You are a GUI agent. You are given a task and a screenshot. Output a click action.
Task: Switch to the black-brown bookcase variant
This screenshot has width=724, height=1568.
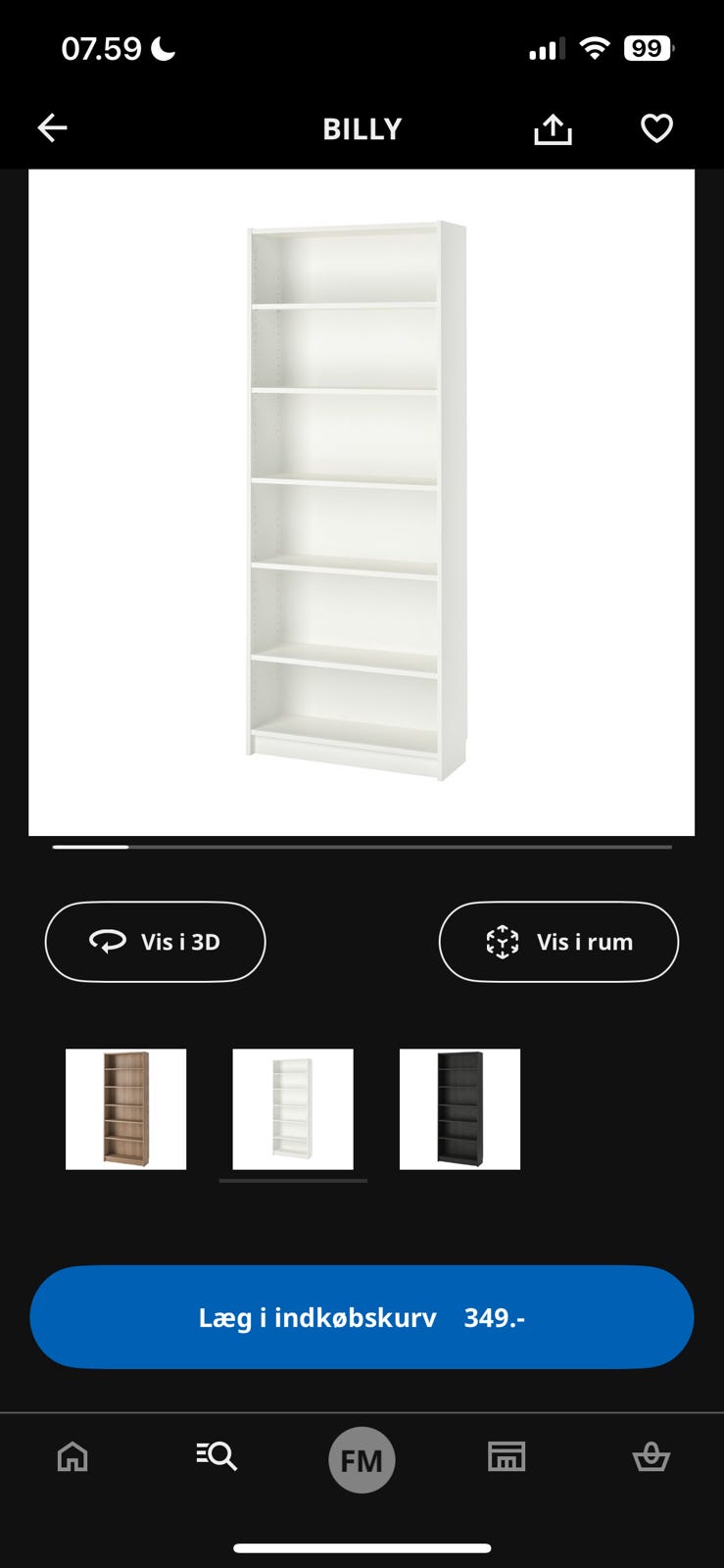pos(459,1110)
